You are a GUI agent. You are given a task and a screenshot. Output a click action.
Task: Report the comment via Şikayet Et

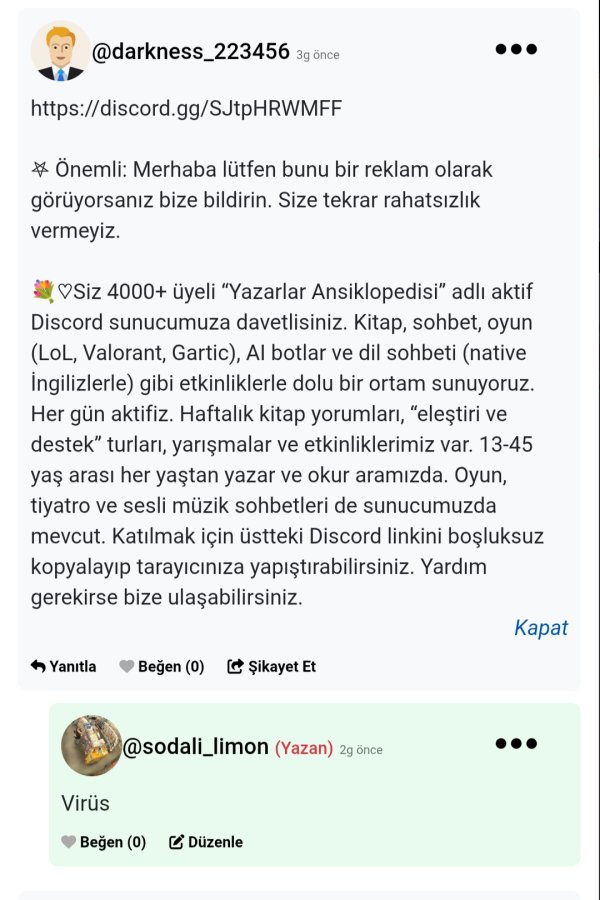272,666
